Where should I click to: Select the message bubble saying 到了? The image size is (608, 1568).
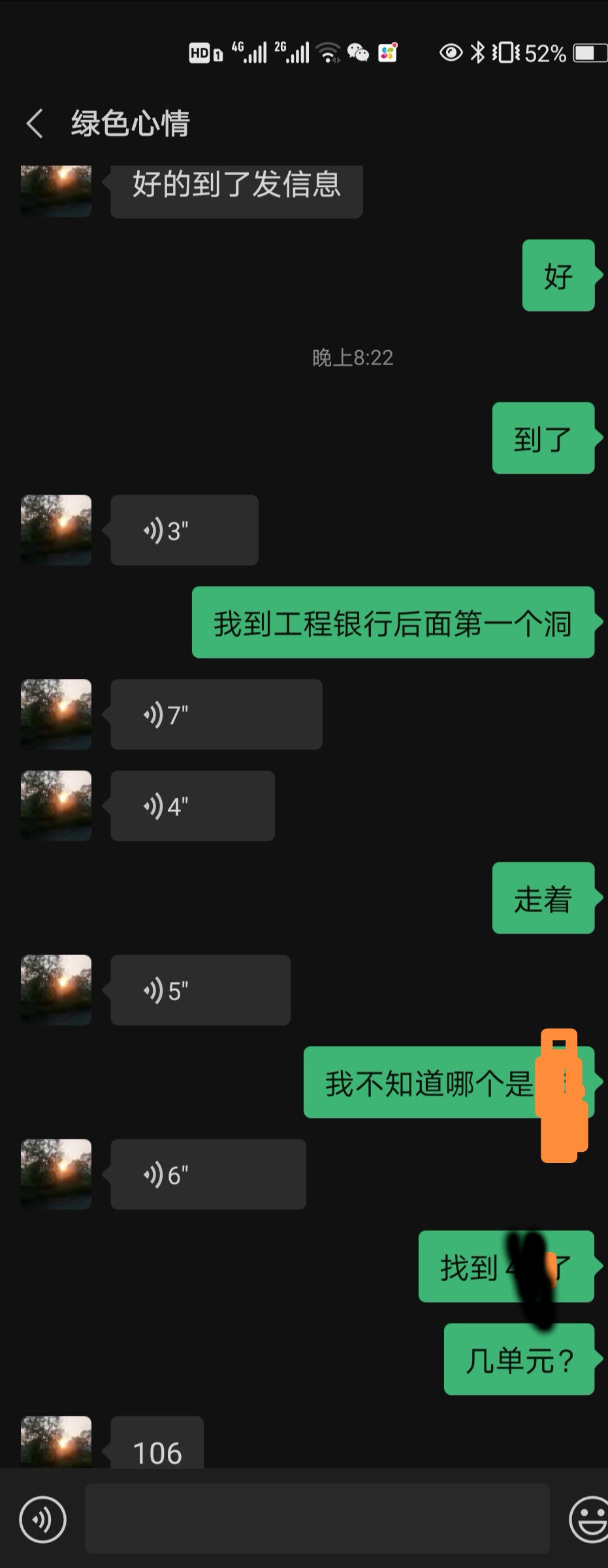coord(543,438)
